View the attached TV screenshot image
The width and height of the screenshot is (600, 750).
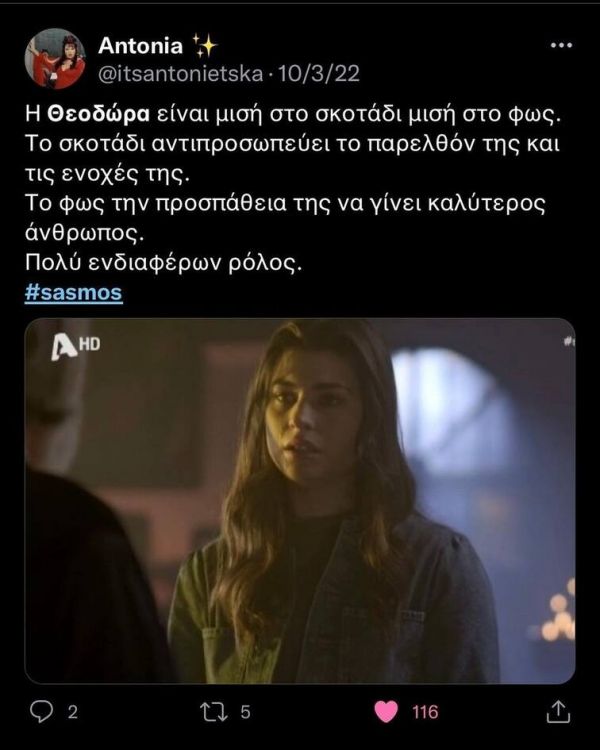(300, 500)
